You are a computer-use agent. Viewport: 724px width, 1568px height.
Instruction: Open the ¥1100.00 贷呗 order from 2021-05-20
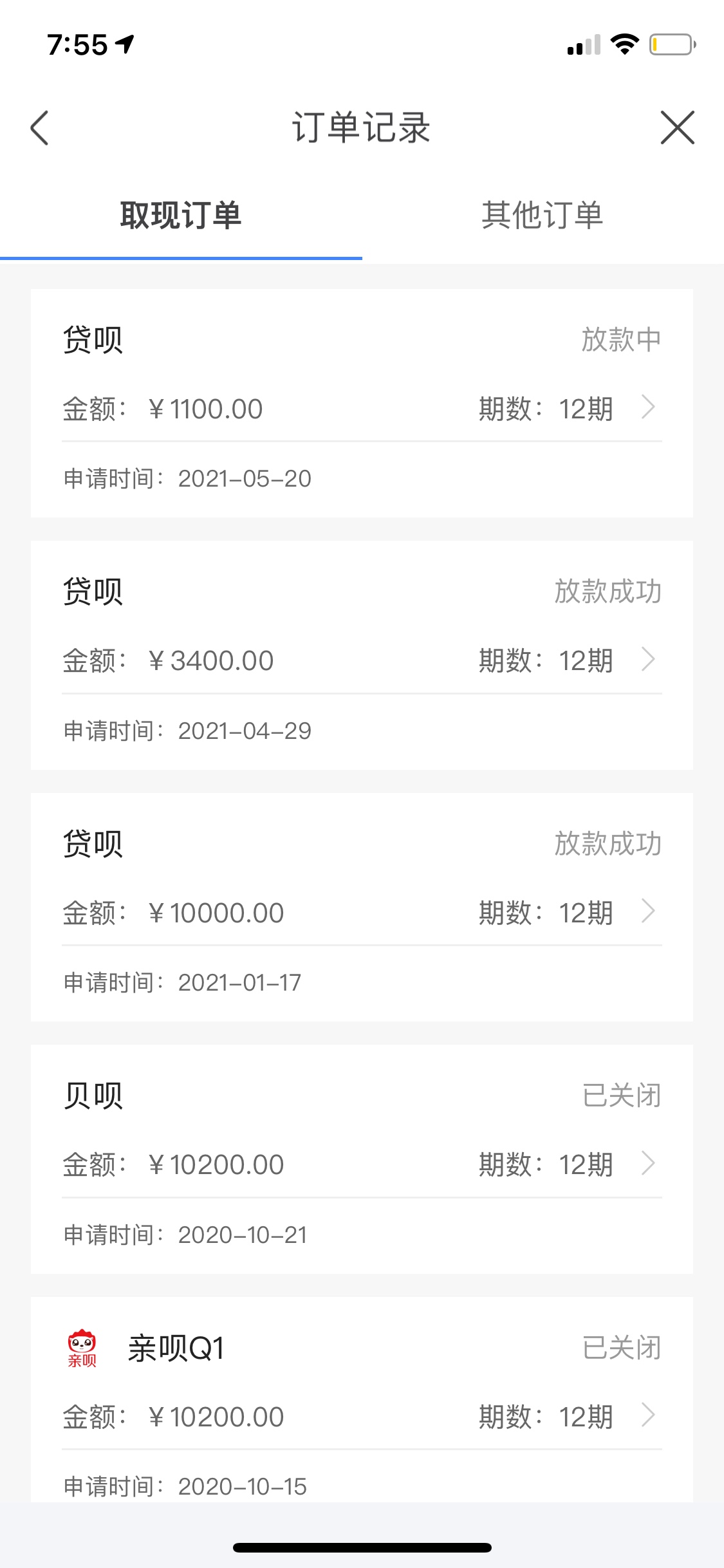click(x=362, y=403)
